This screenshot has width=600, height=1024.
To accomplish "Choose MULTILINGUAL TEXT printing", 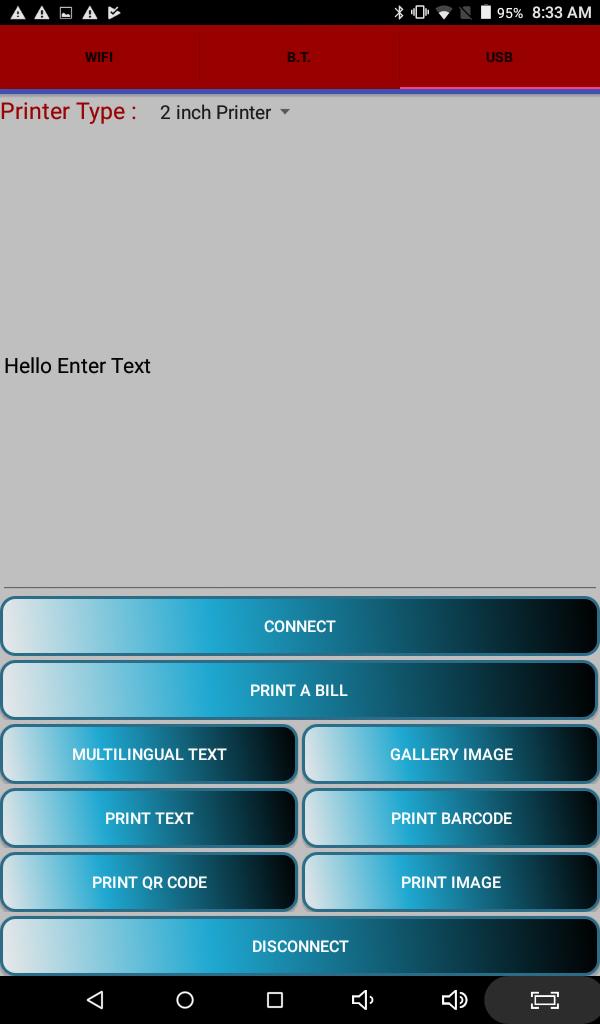I will coord(149,754).
